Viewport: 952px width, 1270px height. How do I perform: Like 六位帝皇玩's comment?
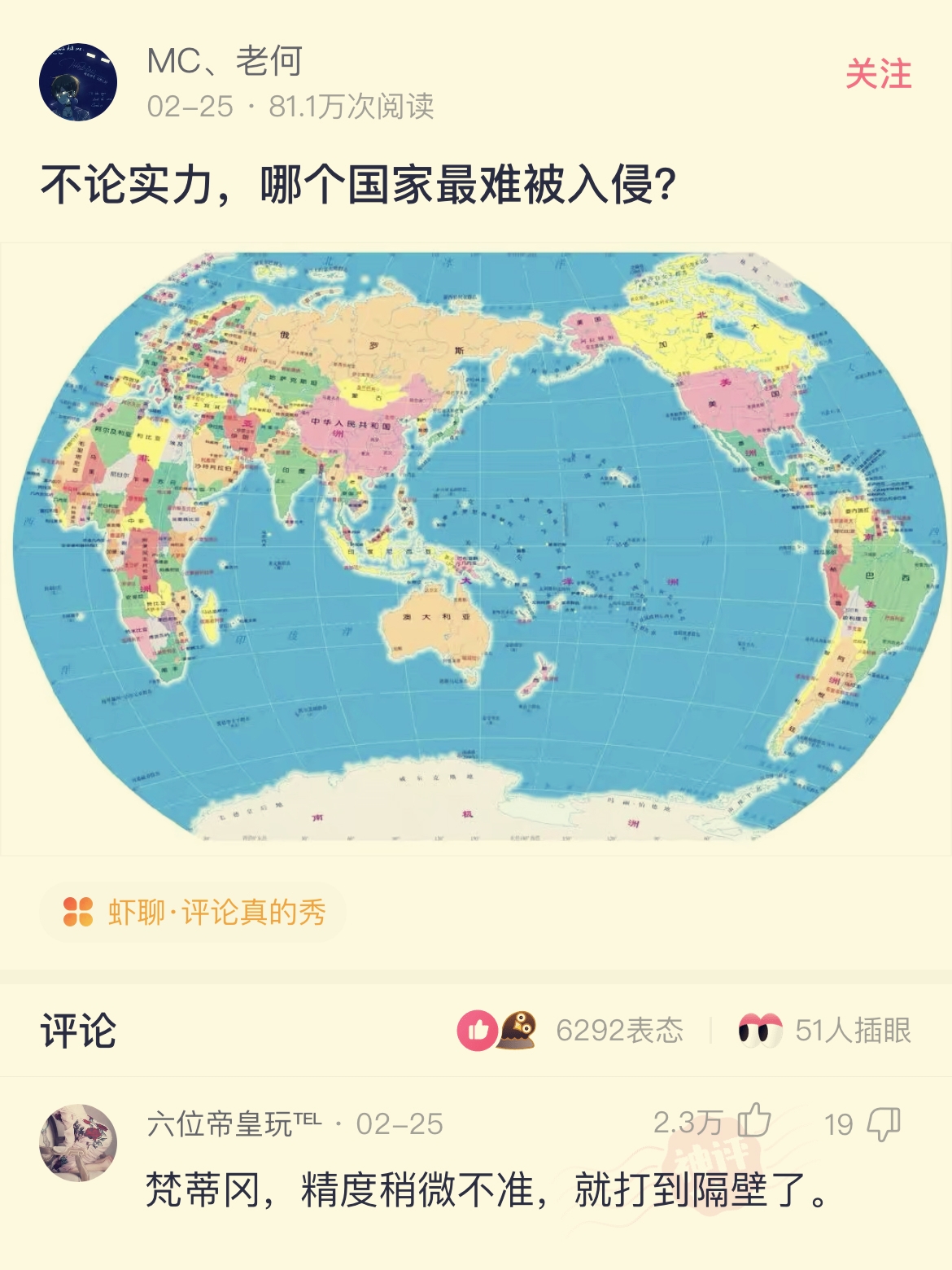coord(753,1123)
